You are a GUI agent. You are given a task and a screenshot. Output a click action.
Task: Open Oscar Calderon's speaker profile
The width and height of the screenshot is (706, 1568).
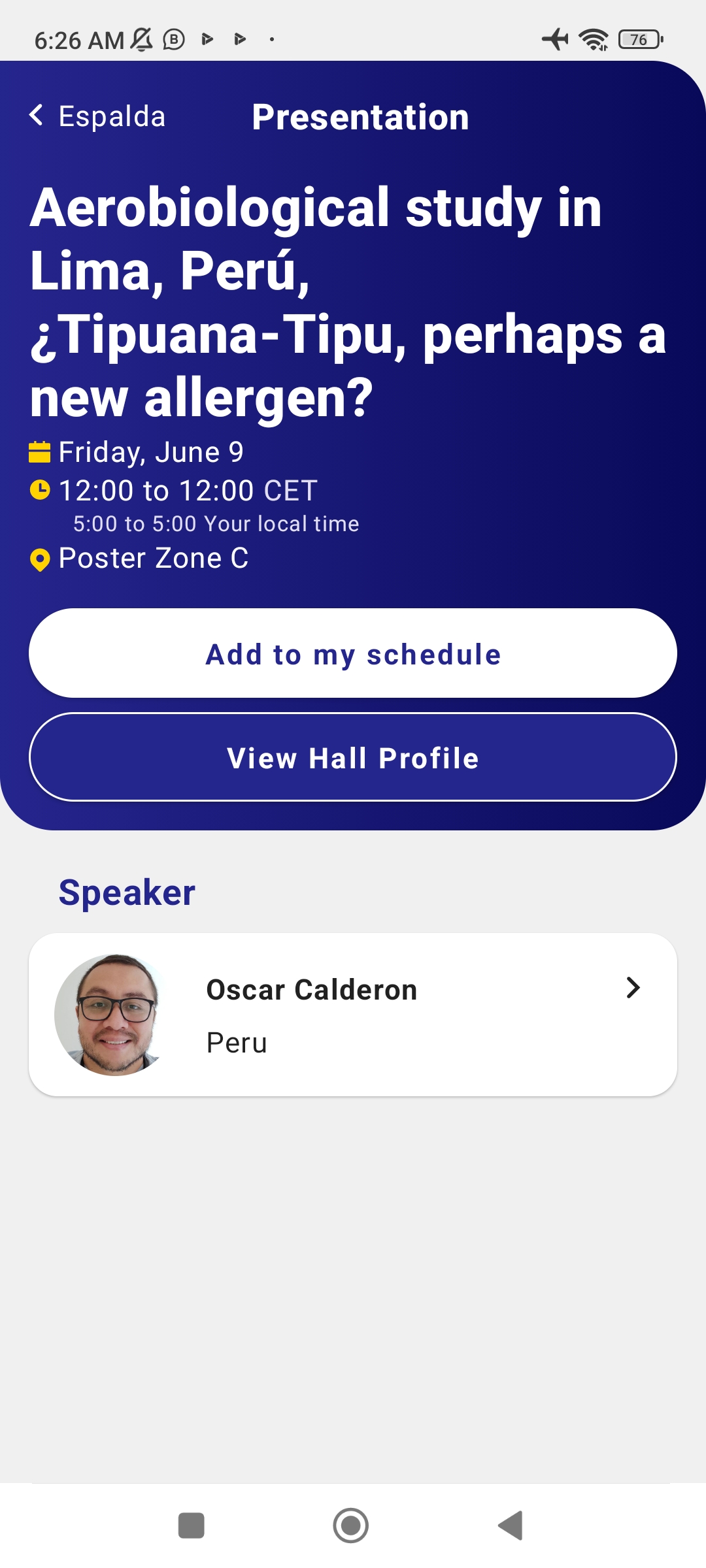pos(353,1015)
